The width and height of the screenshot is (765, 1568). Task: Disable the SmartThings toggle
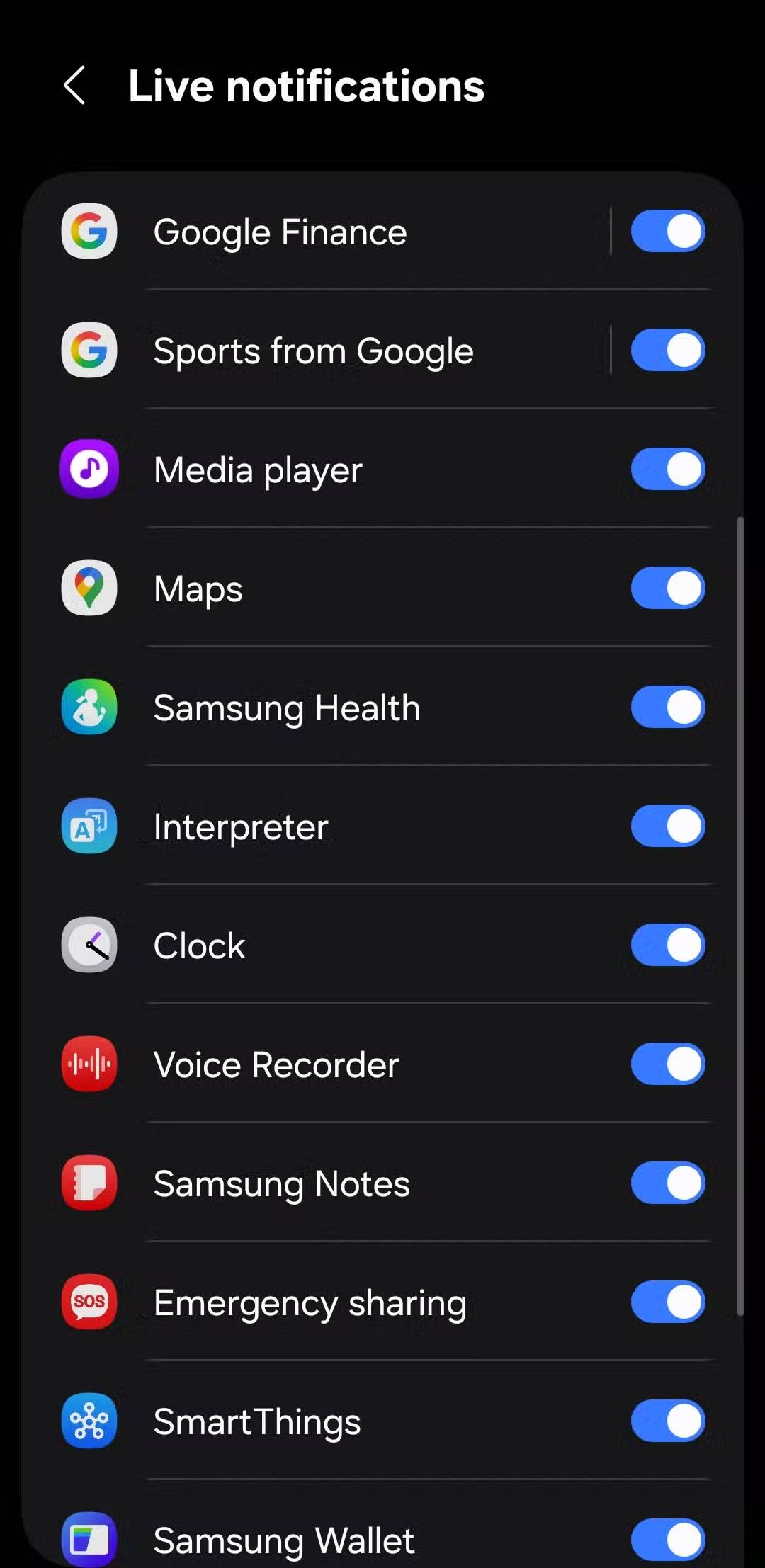tap(667, 1421)
